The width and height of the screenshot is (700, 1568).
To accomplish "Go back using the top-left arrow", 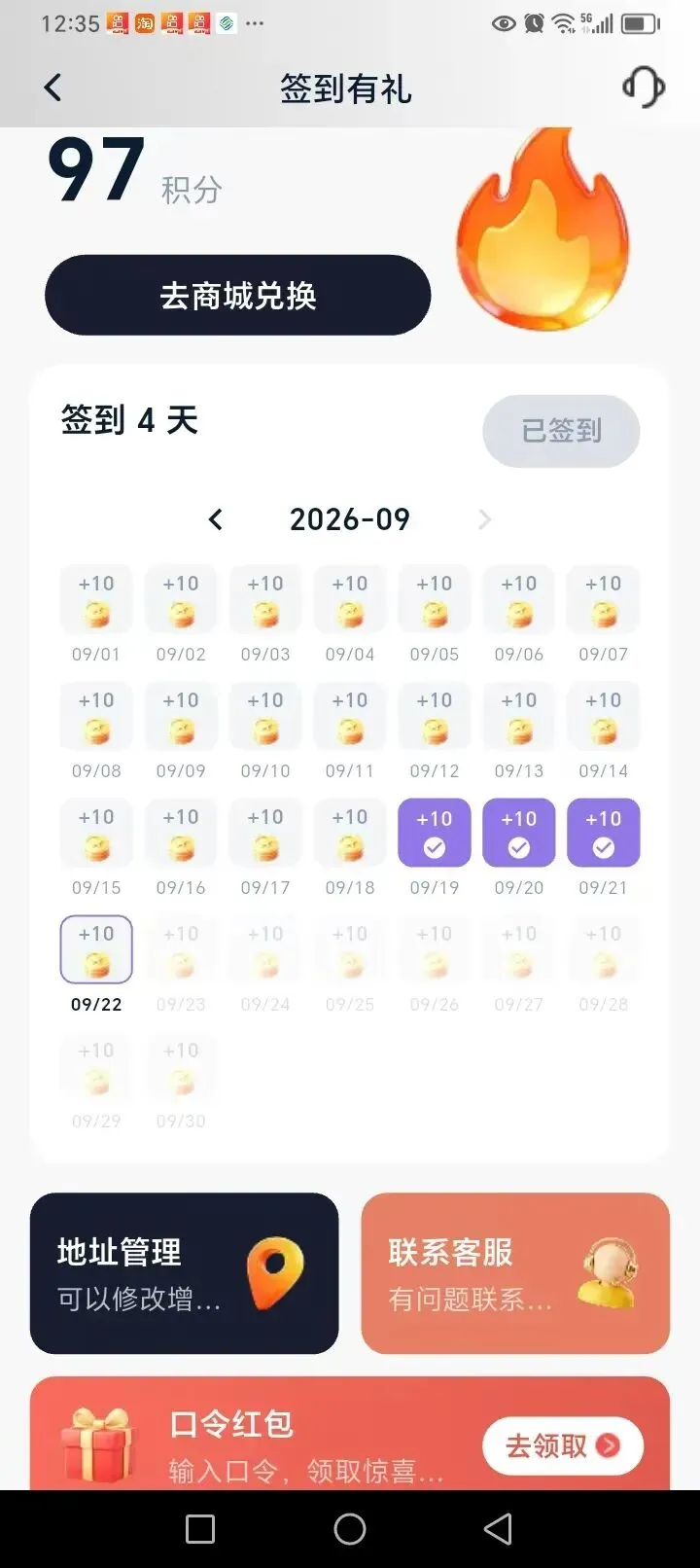I will (52, 88).
